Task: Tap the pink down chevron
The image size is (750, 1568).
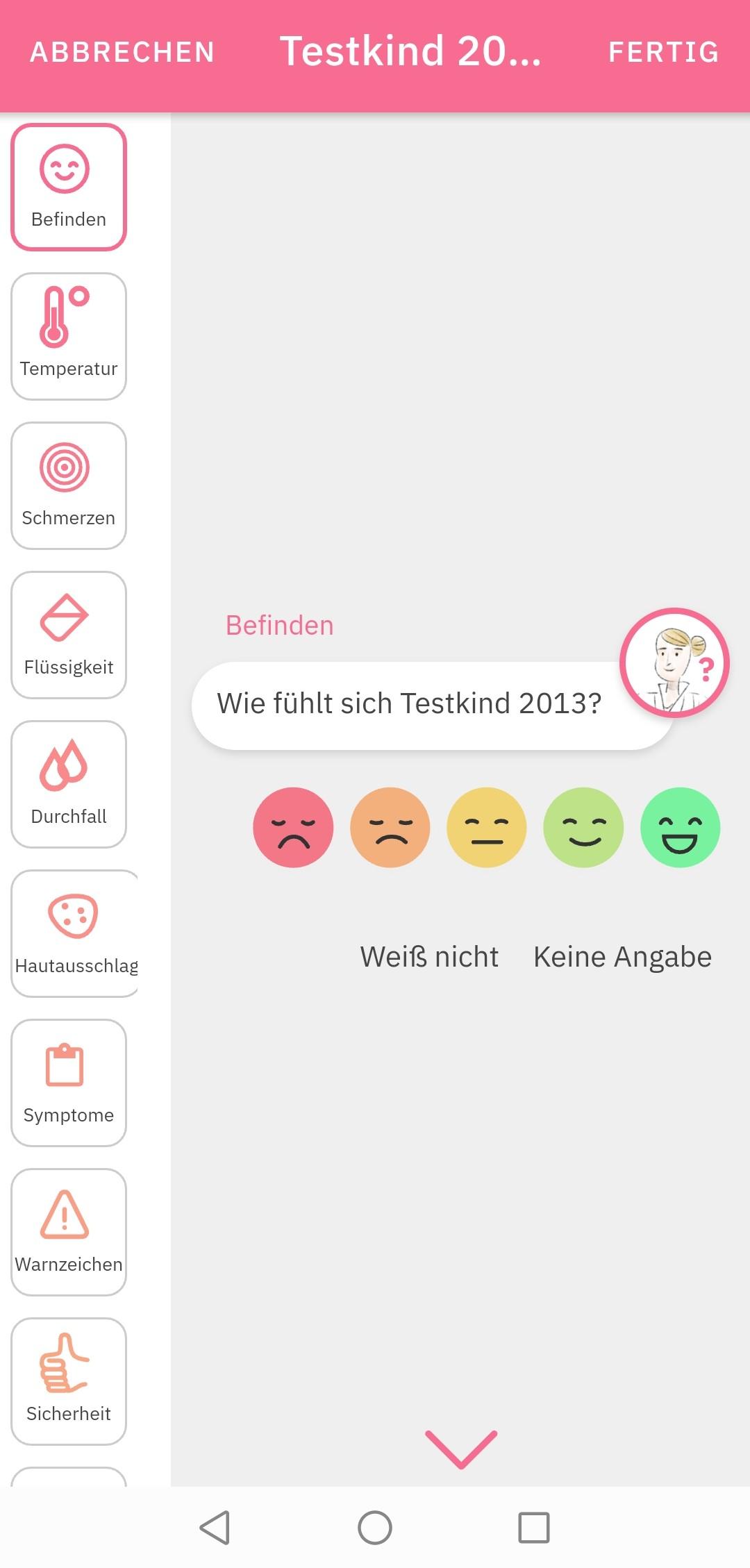Action: point(461,1449)
